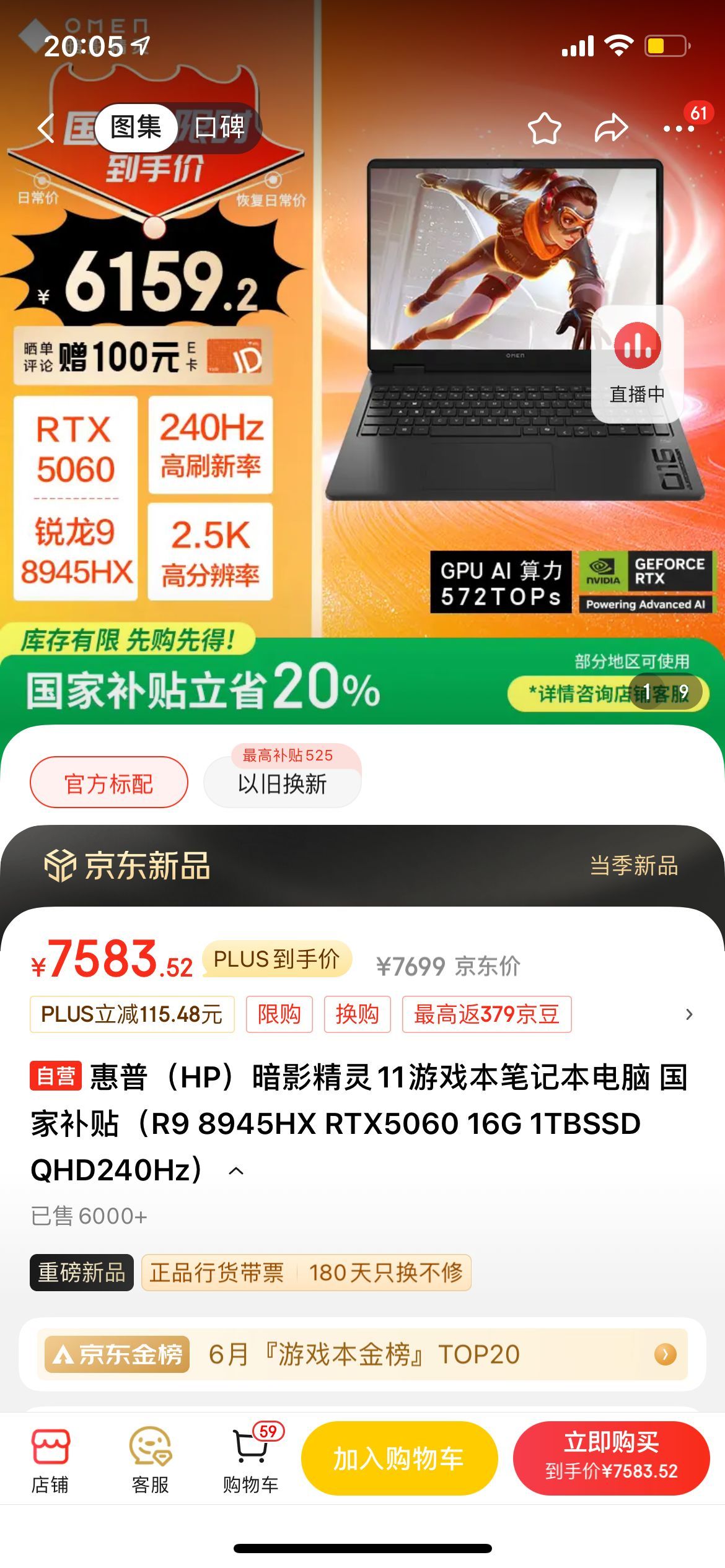This screenshot has height=1568, width=725.
Task: Switch to the 口碑 tab
Action: click(220, 128)
